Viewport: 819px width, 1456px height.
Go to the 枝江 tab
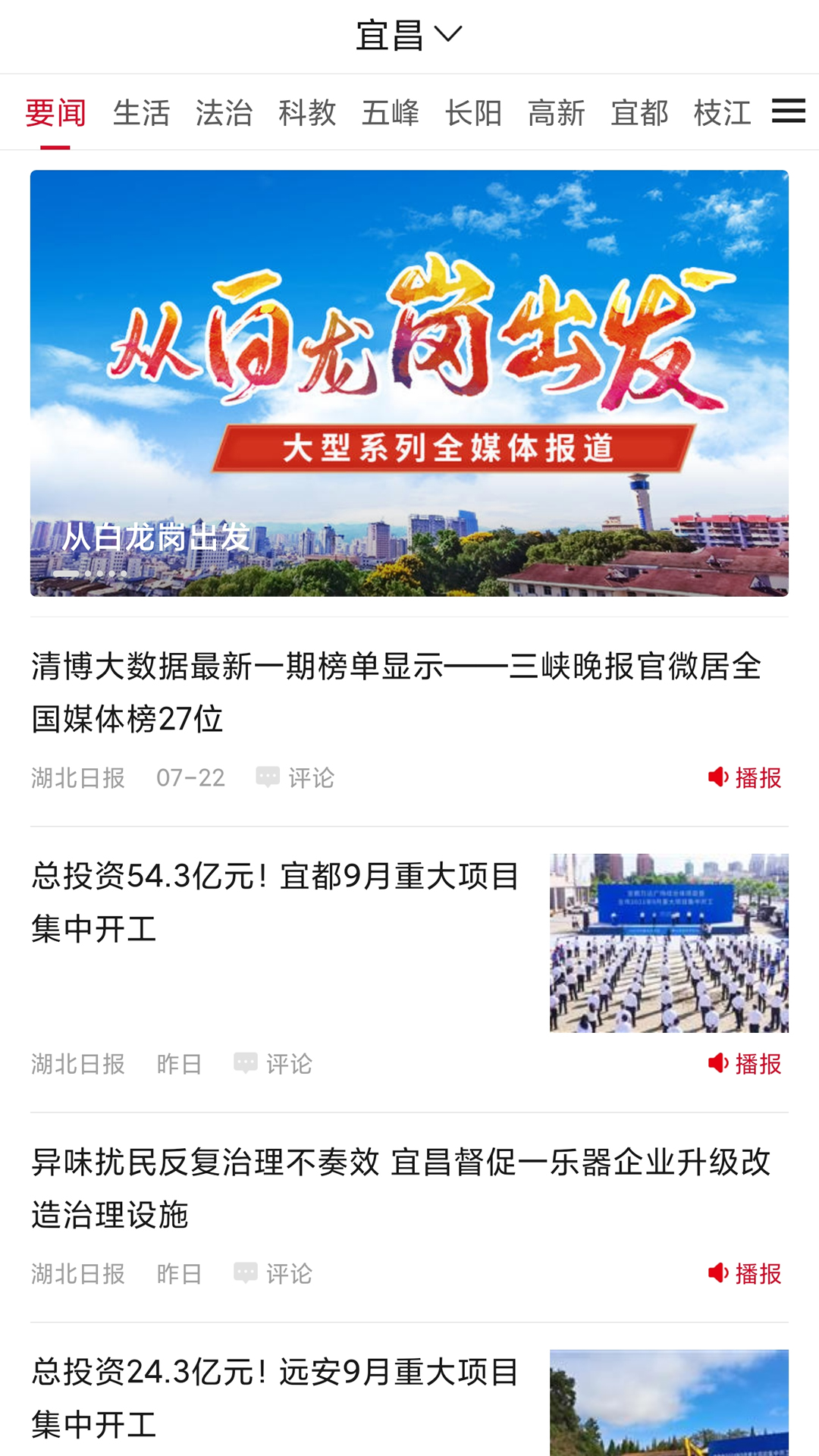pos(722,113)
